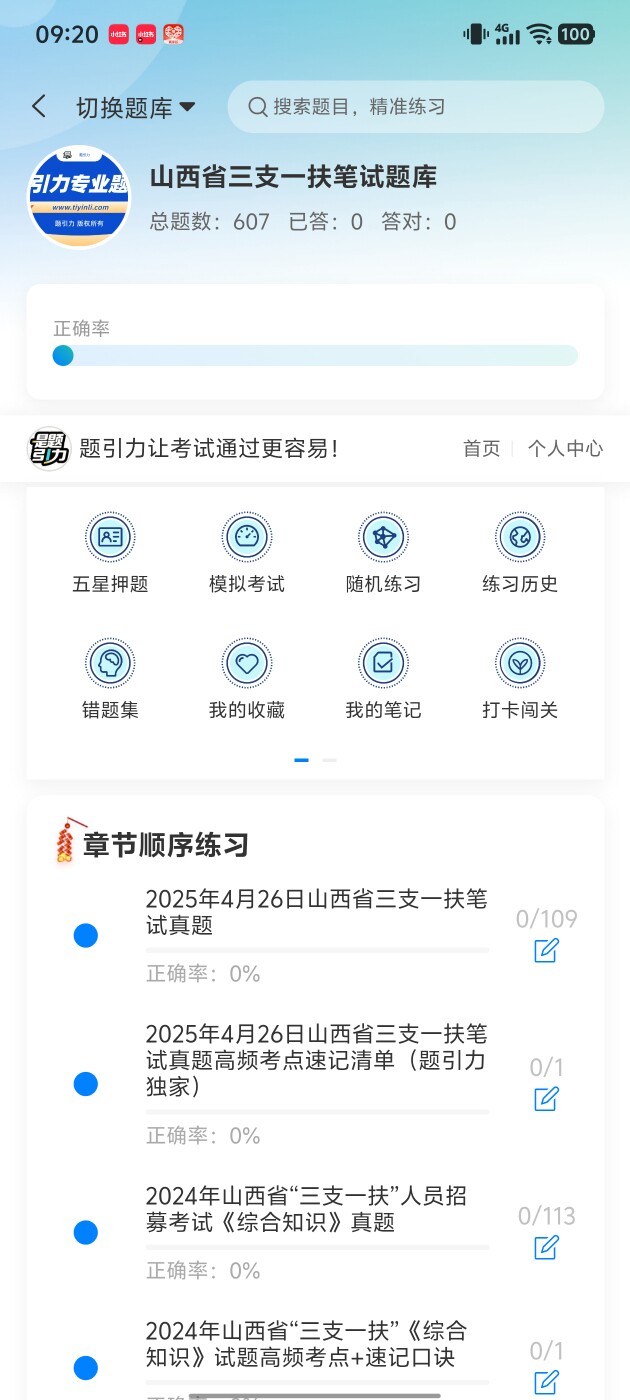Open 个人中心
The width and height of the screenshot is (630, 1400).
click(565, 448)
